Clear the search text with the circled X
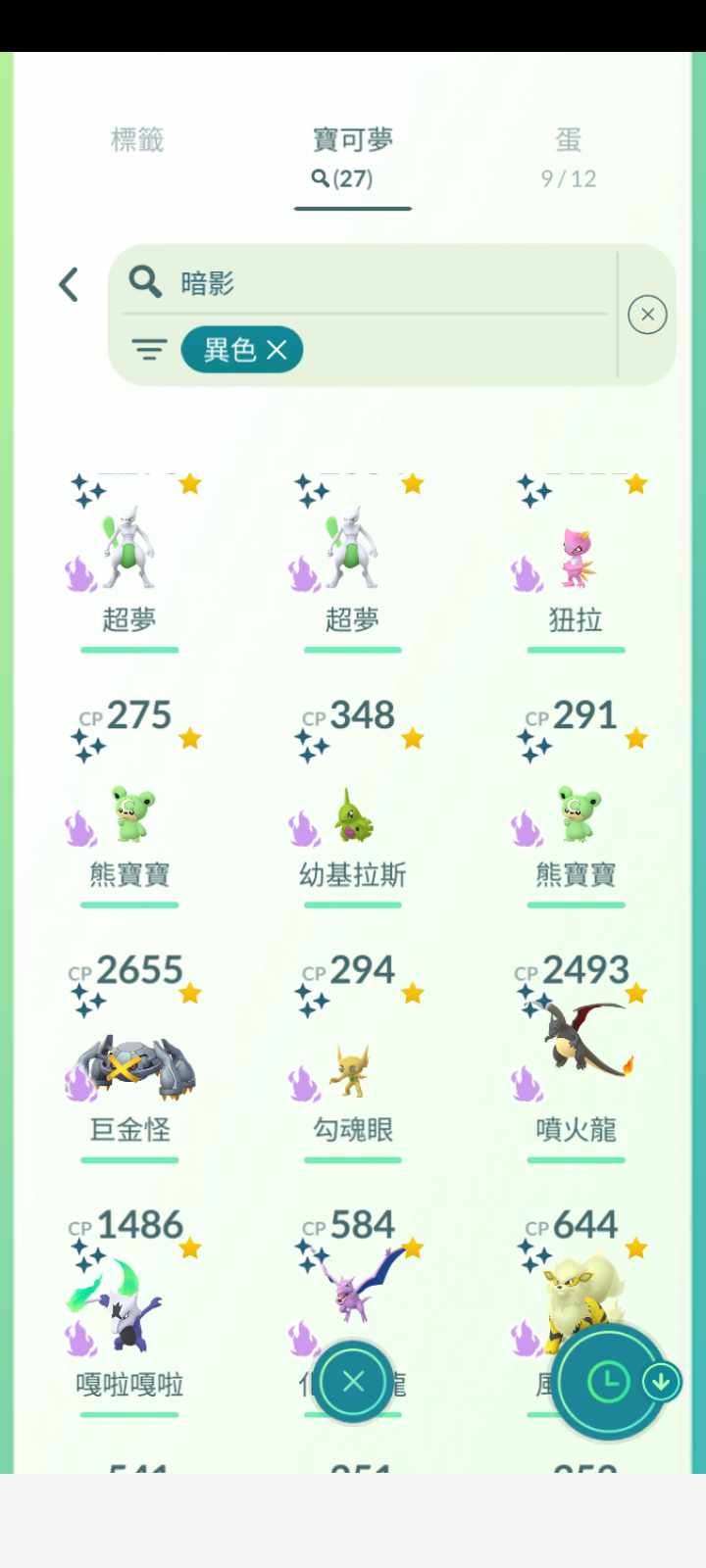 coord(647,315)
